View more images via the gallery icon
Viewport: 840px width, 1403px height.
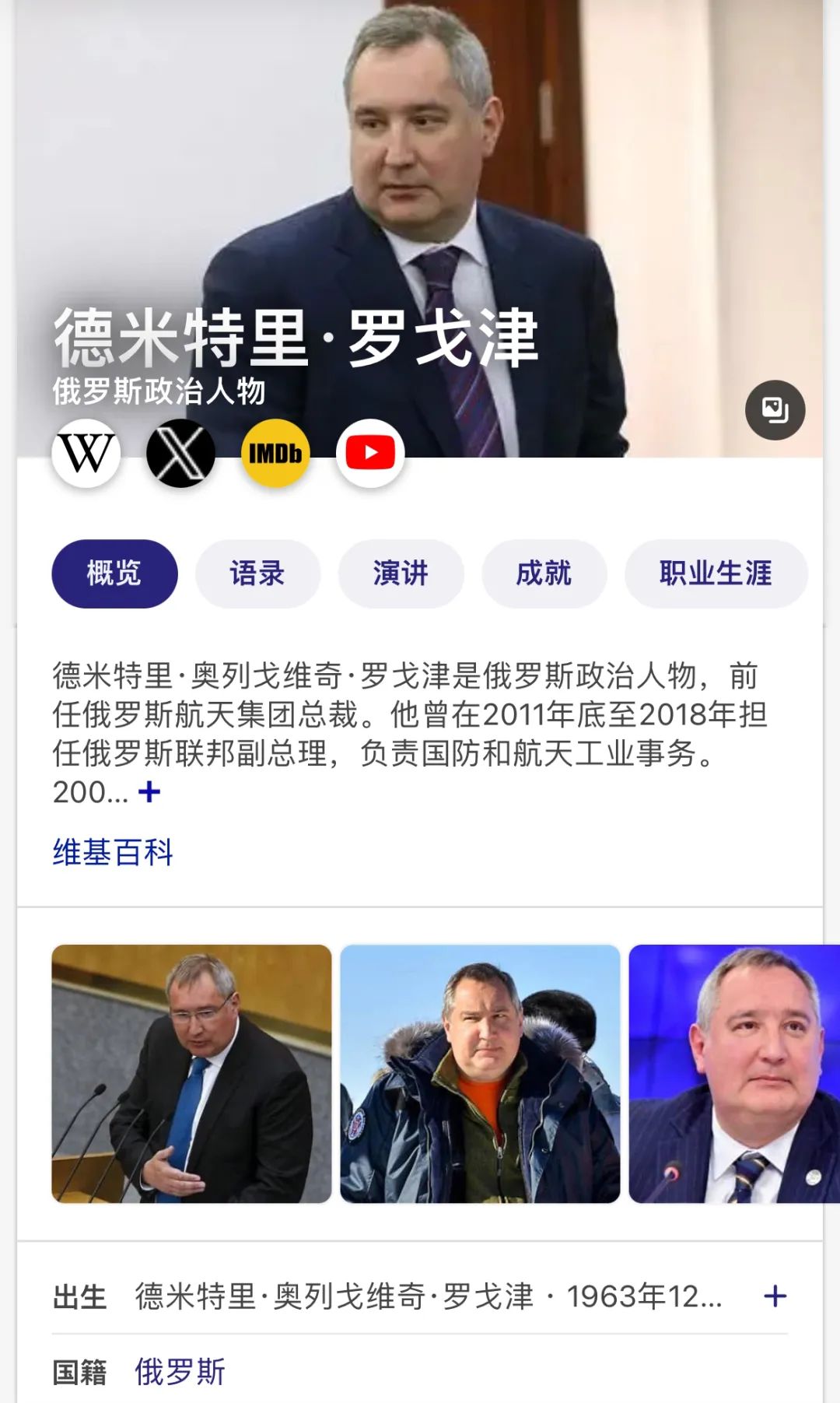coord(775,410)
